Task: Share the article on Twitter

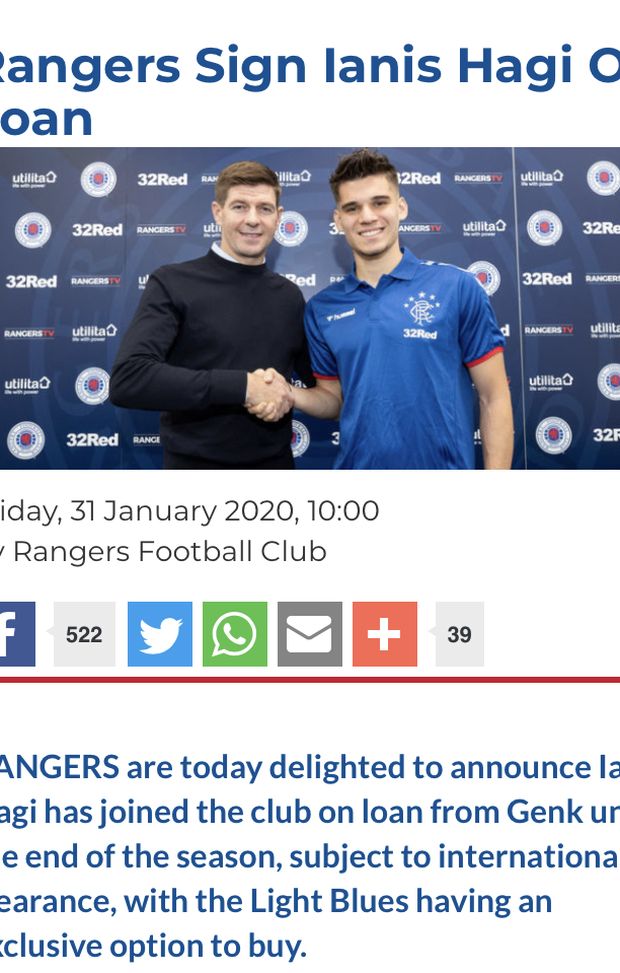Action: coord(160,634)
